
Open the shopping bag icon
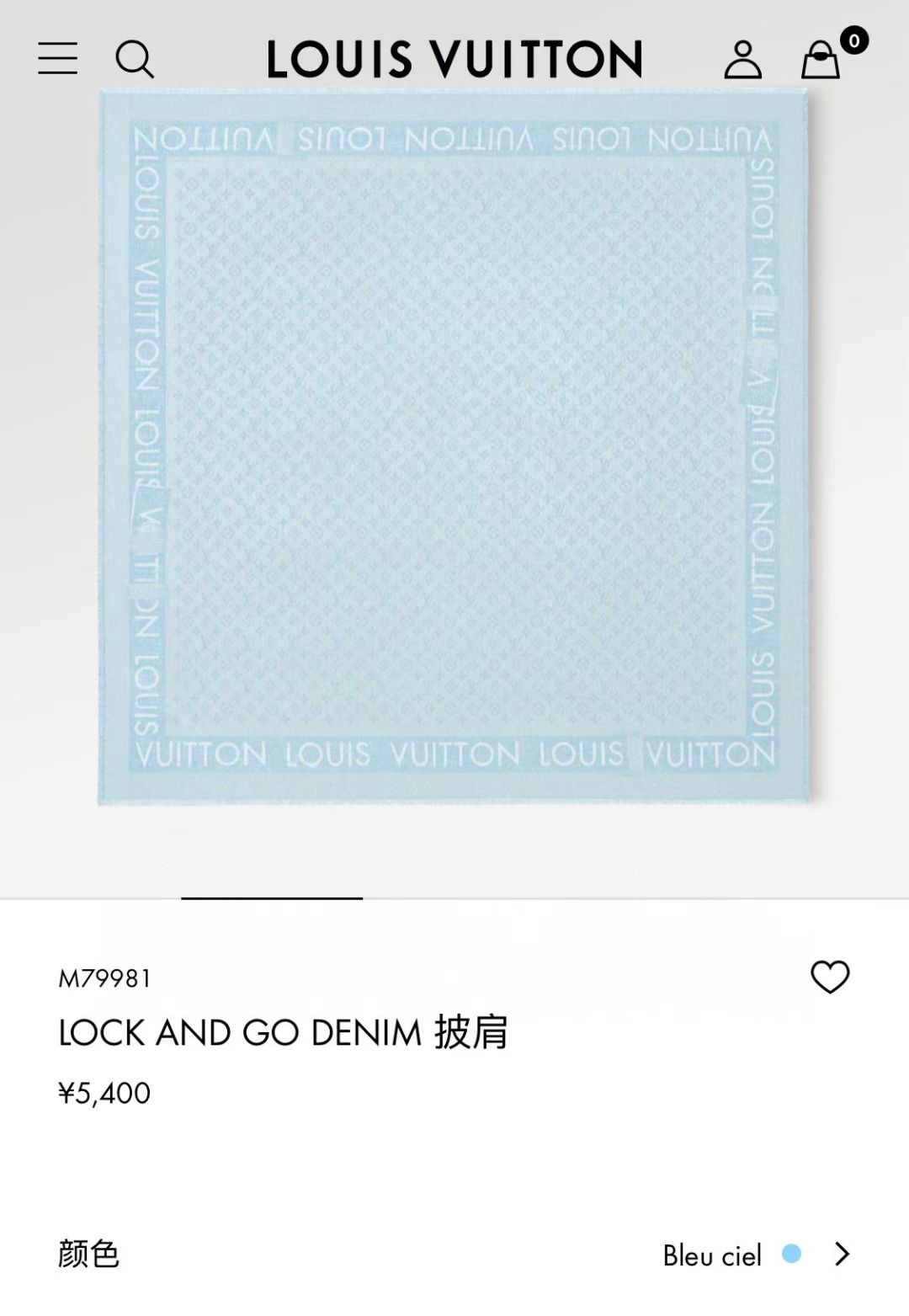(819, 61)
